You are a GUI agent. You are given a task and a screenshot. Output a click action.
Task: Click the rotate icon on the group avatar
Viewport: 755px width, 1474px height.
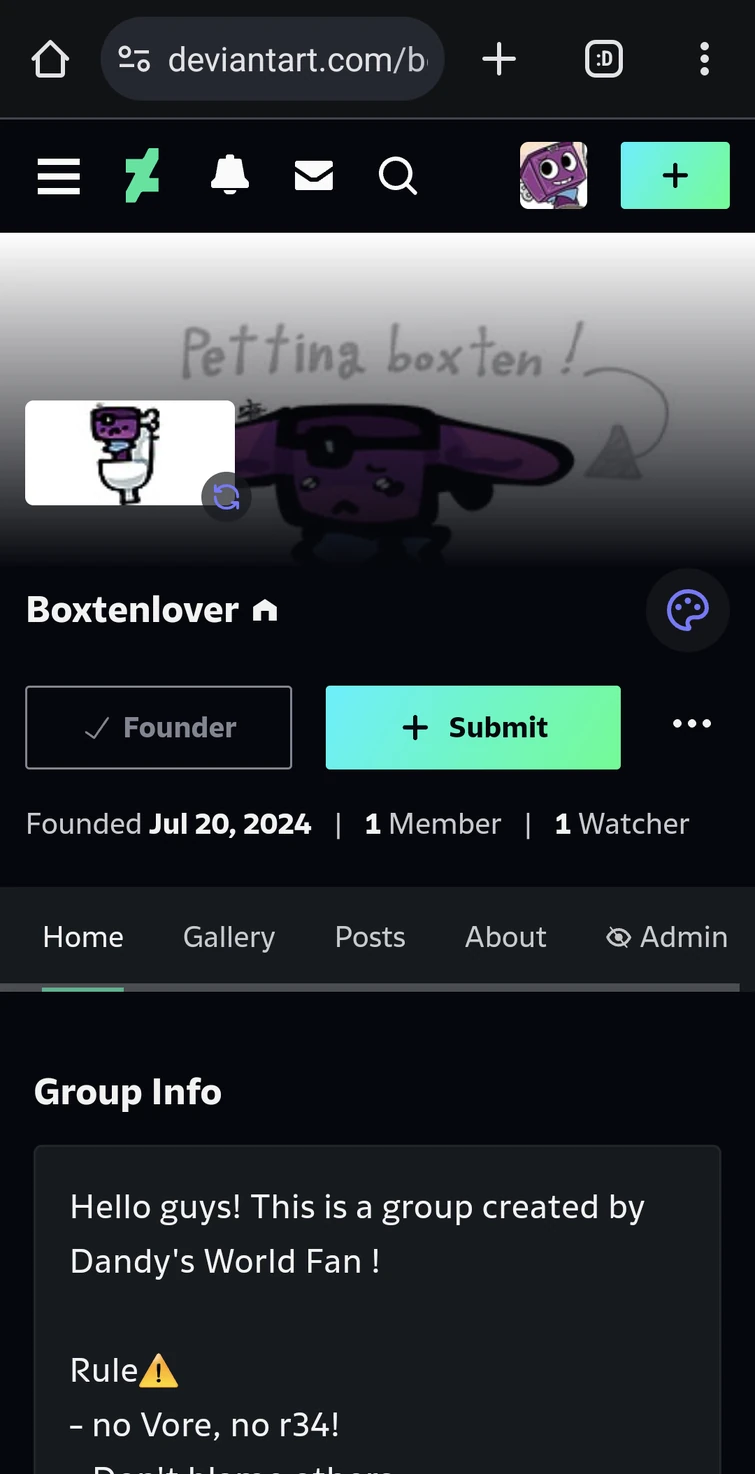point(225,497)
